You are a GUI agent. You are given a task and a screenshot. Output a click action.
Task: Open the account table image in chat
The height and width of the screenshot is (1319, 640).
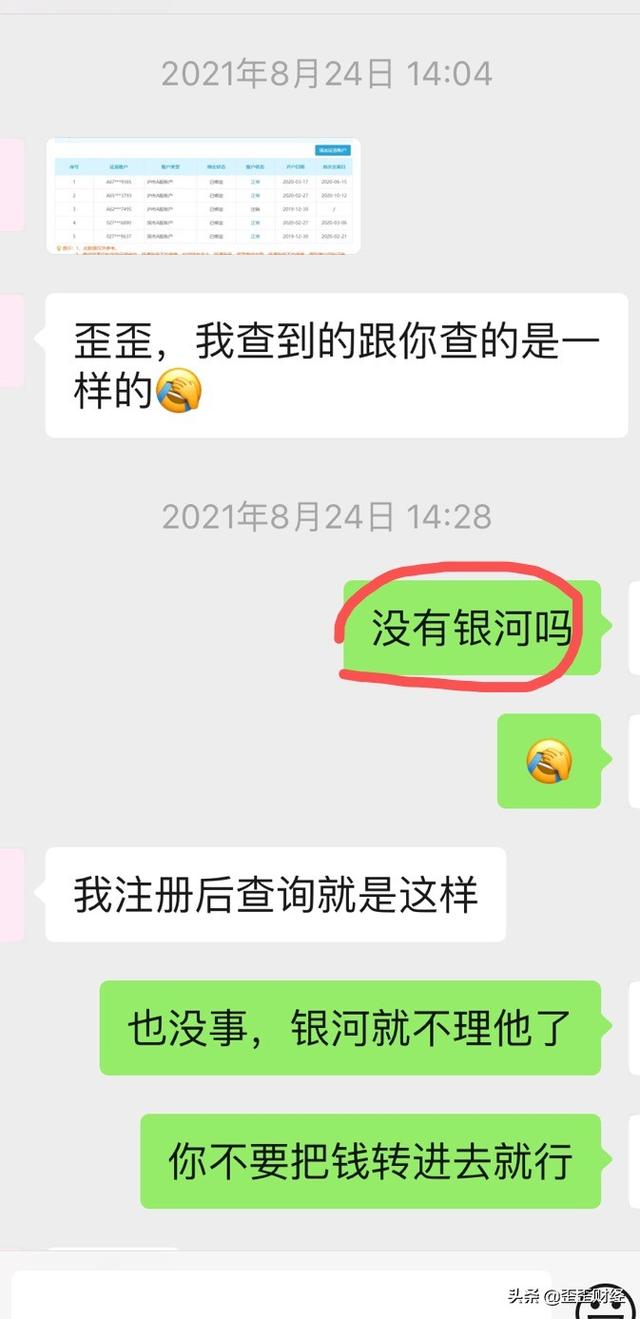pos(203,196)
